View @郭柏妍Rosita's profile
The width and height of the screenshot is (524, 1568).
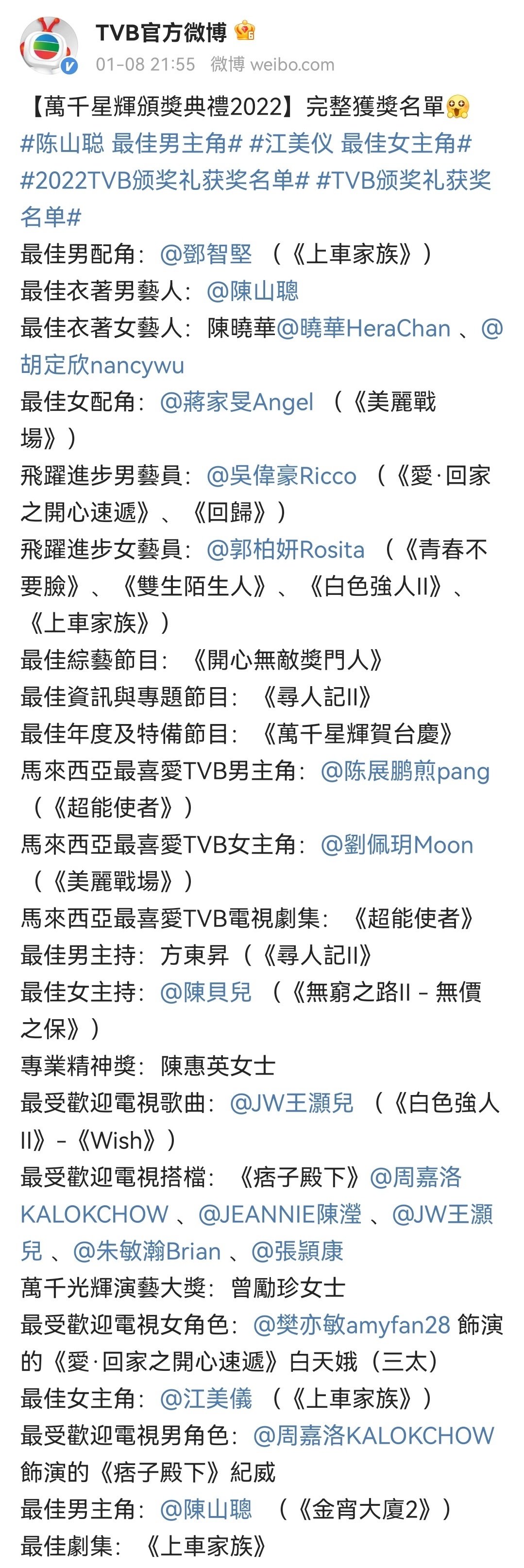tap(286, 550)
